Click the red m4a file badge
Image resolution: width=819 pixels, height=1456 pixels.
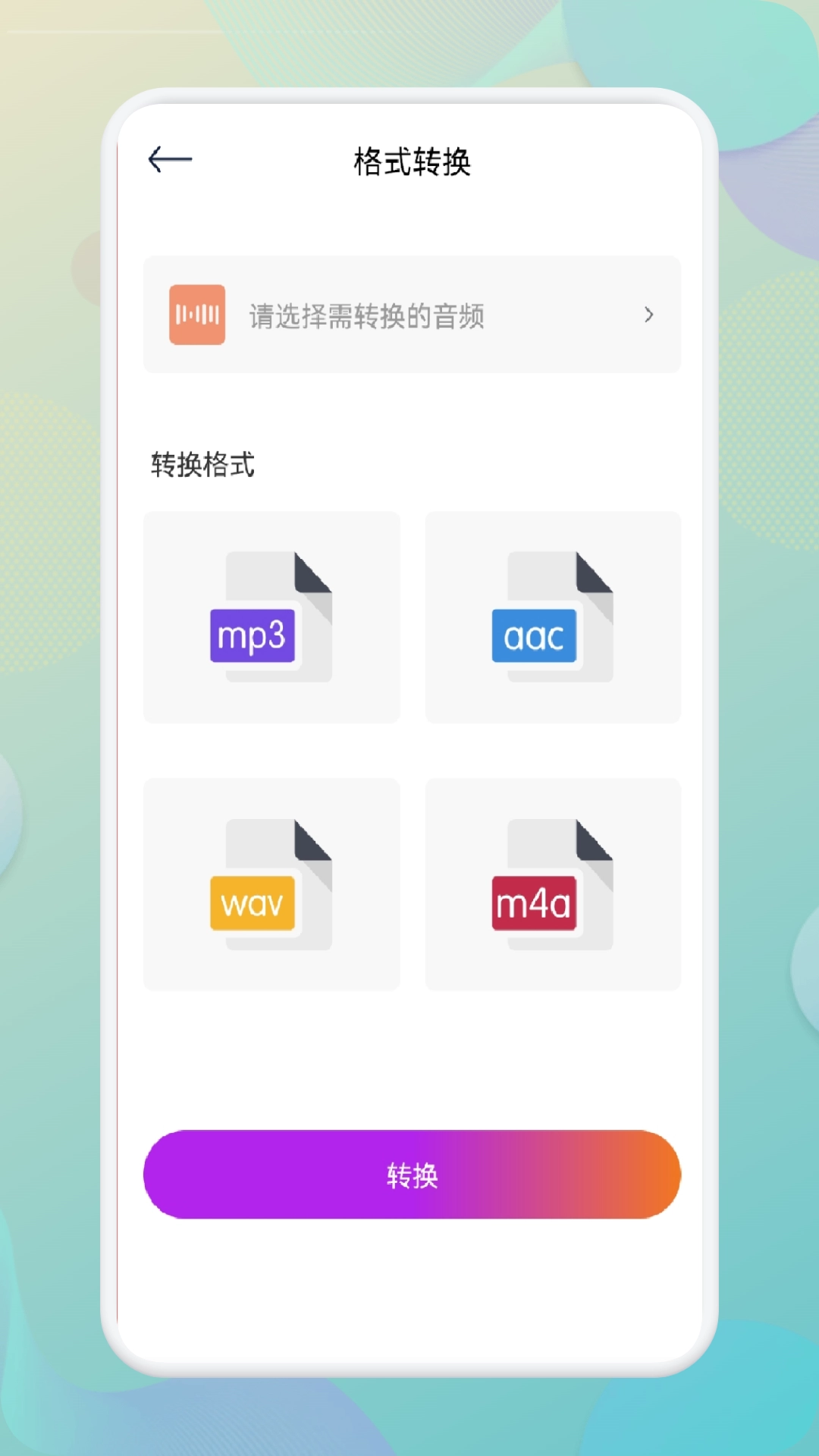click(533, 902)
